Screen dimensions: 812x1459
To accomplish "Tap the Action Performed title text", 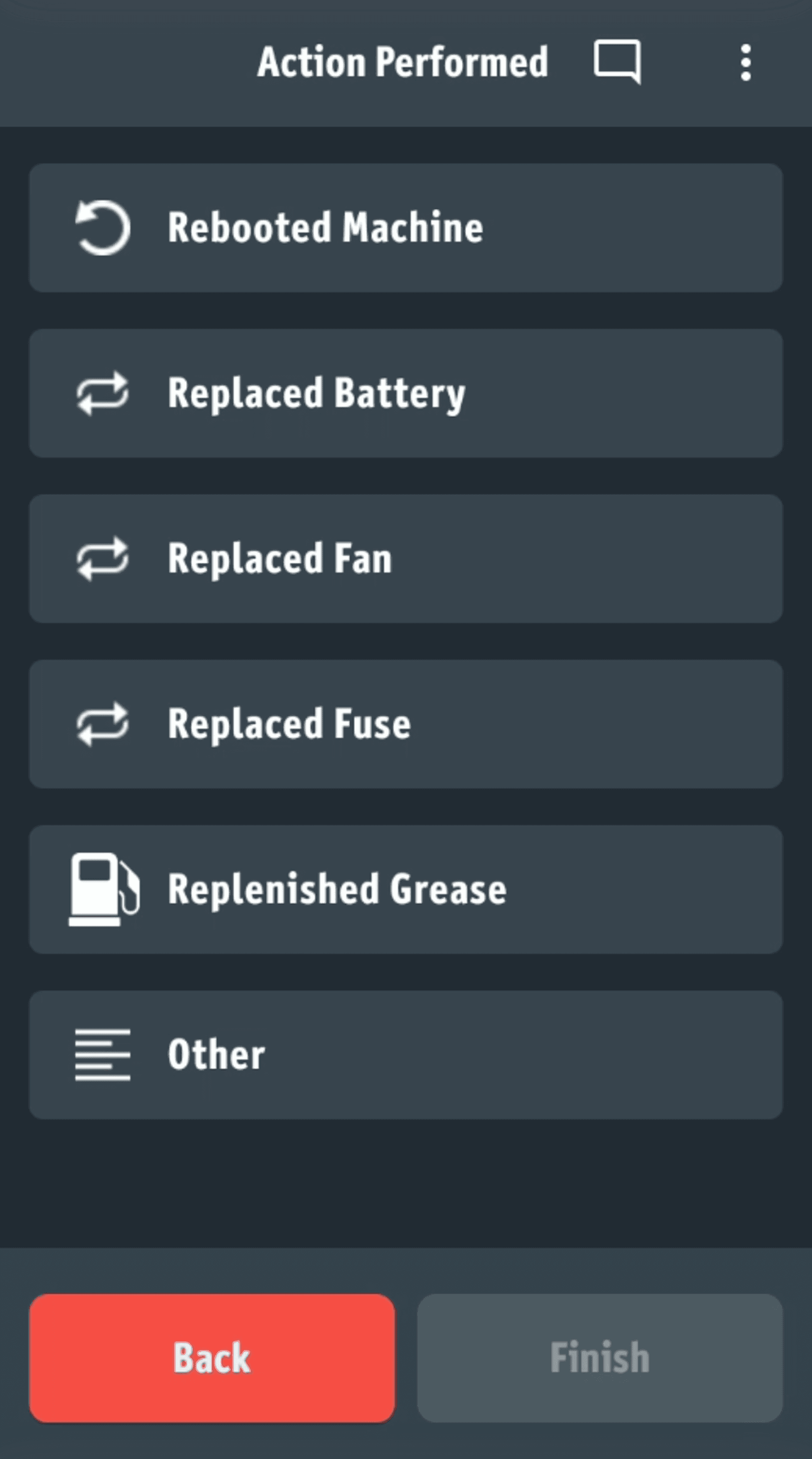I will [402, 61].
